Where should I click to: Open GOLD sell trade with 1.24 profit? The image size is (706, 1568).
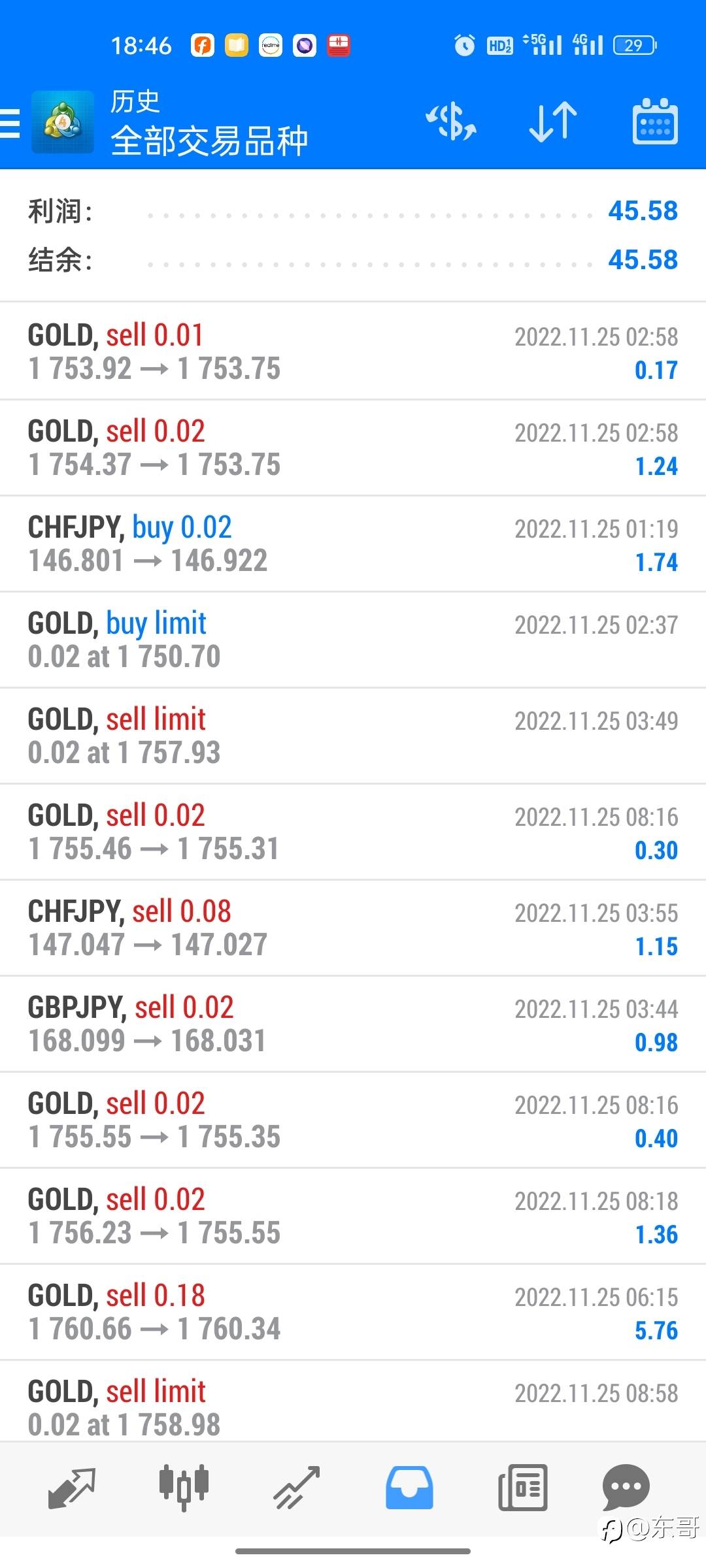pyautogui.click(x=353, y=448)
